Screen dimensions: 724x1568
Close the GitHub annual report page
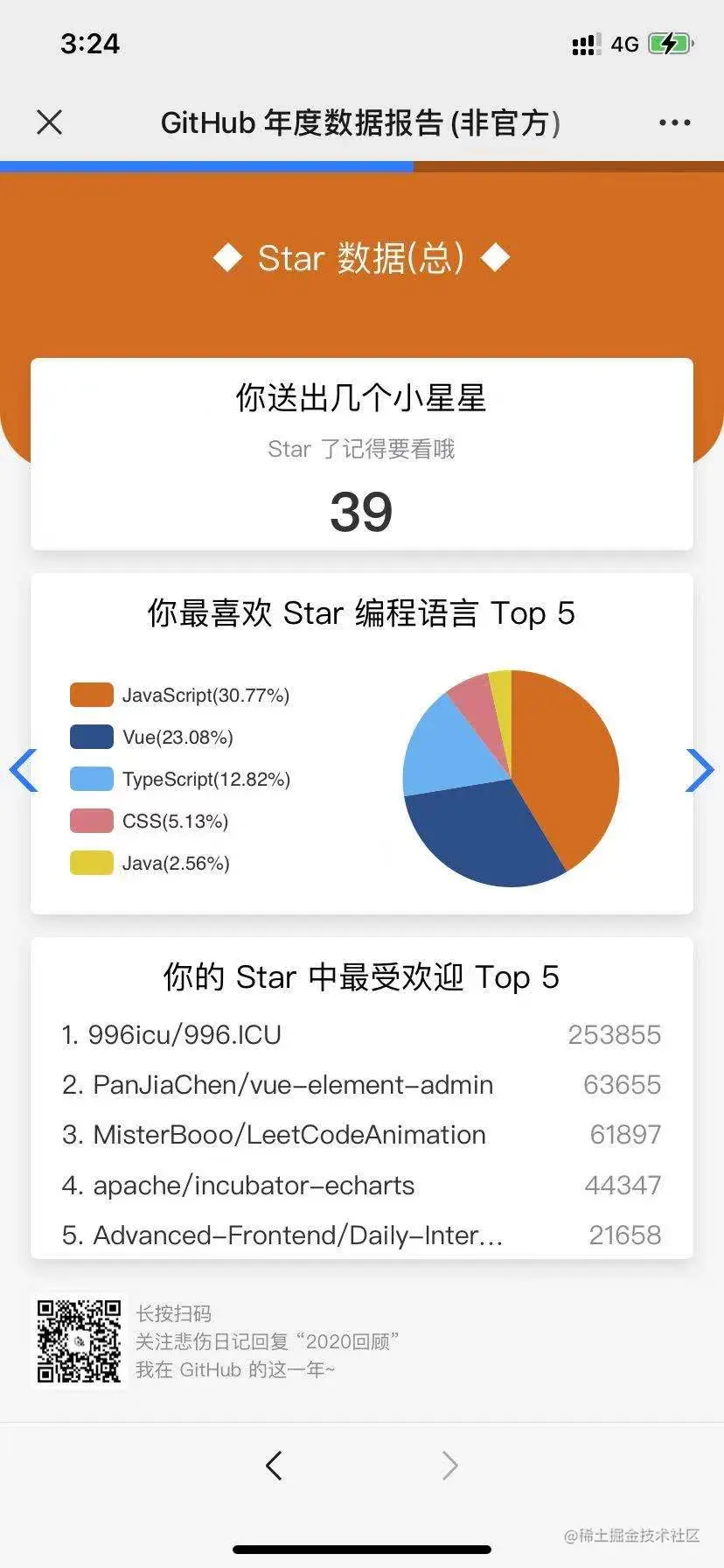pyautogui.click(x=50, y=122)
